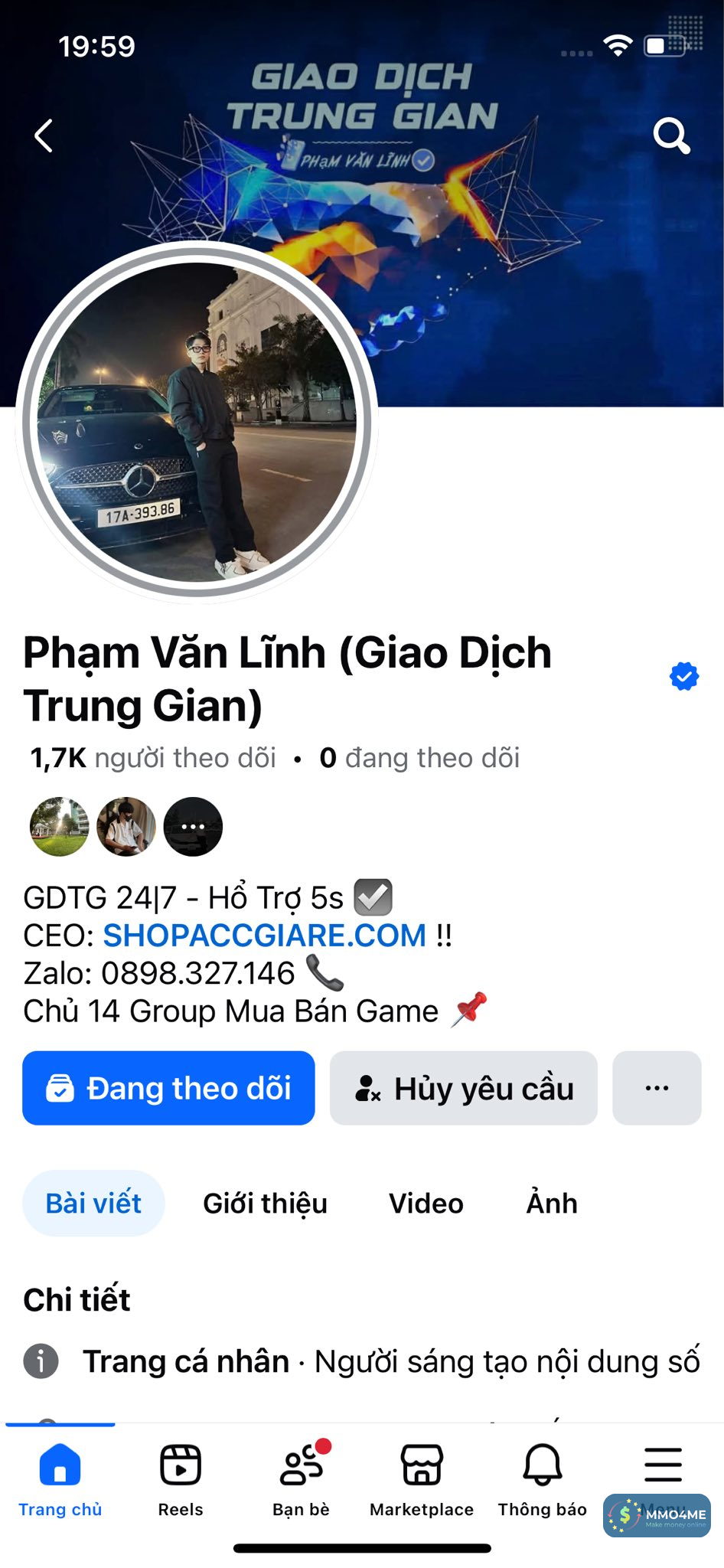Open the profile search magnifier
This screenshot has width=724, height=1568.
[x=671, y=136]
